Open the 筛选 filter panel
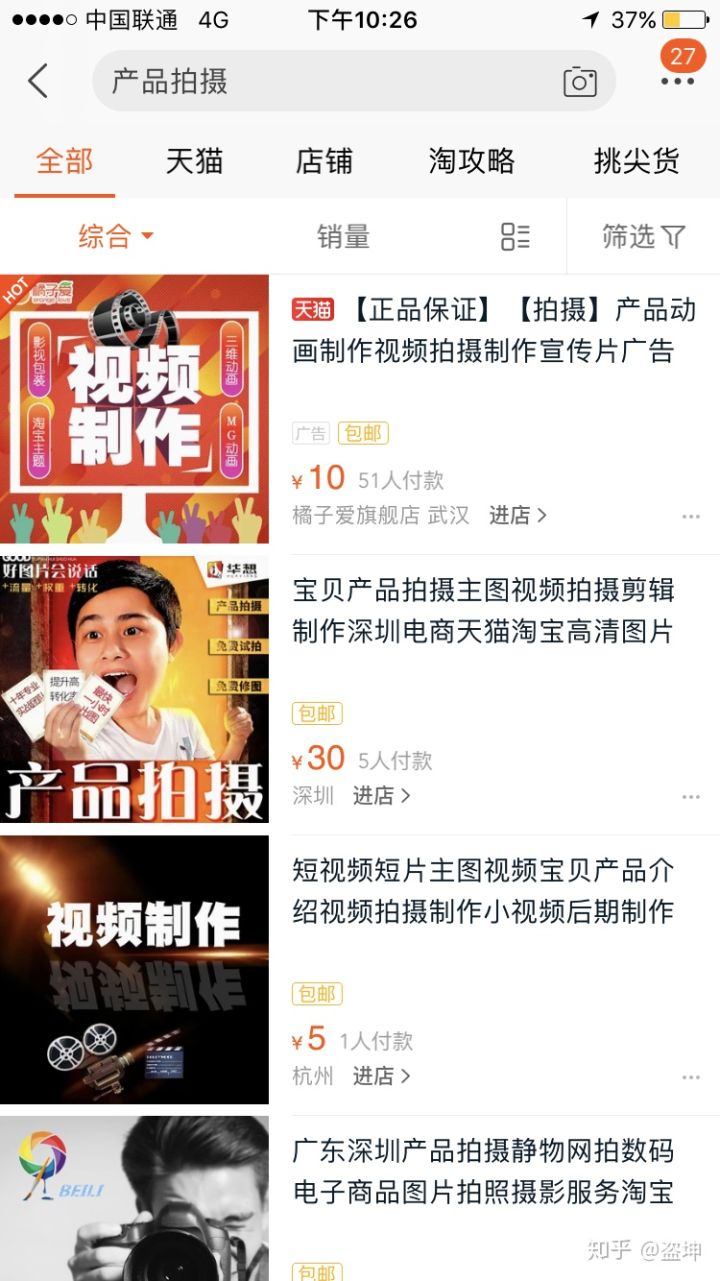This screenshot has height=1281, width=720. tap(643, 237)
